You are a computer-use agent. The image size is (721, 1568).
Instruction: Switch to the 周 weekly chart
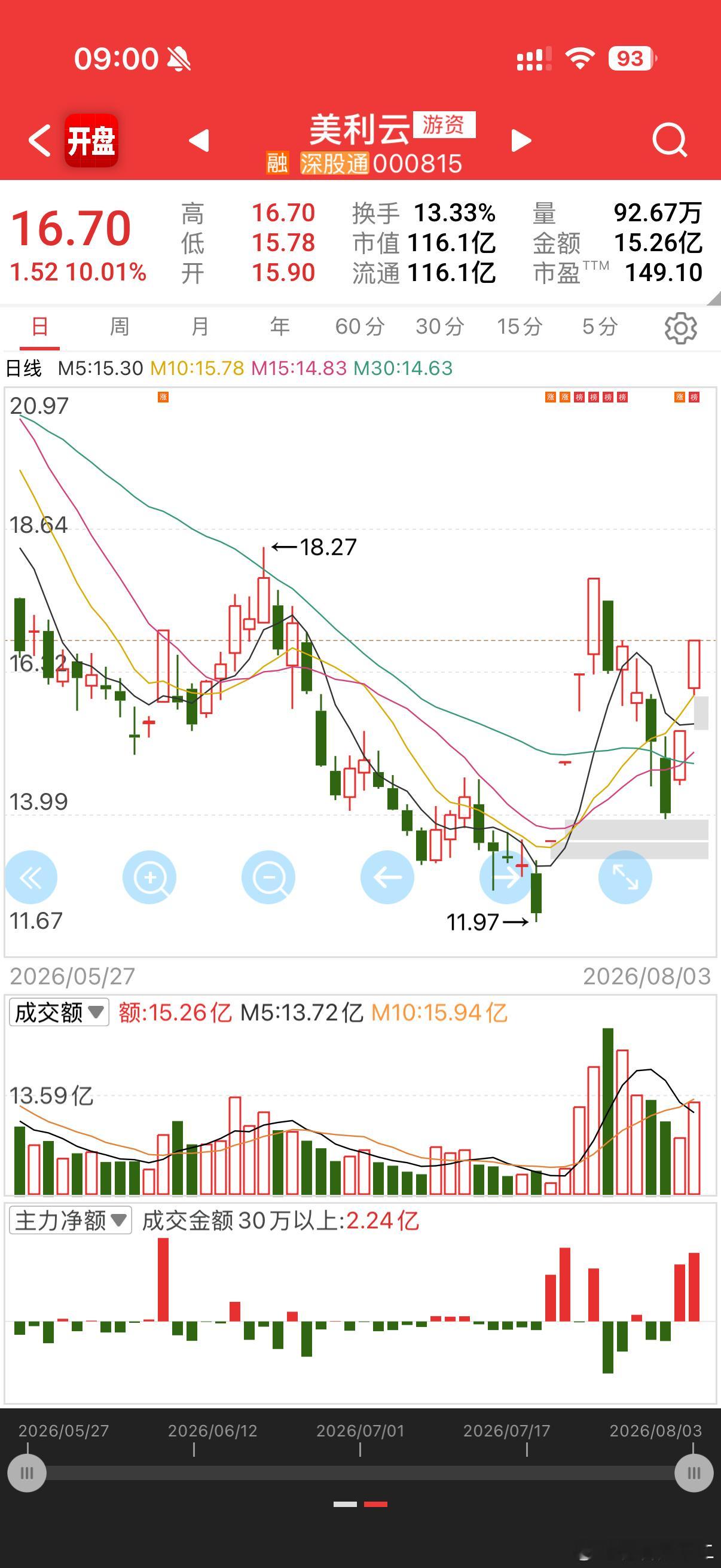click(119, 327)
